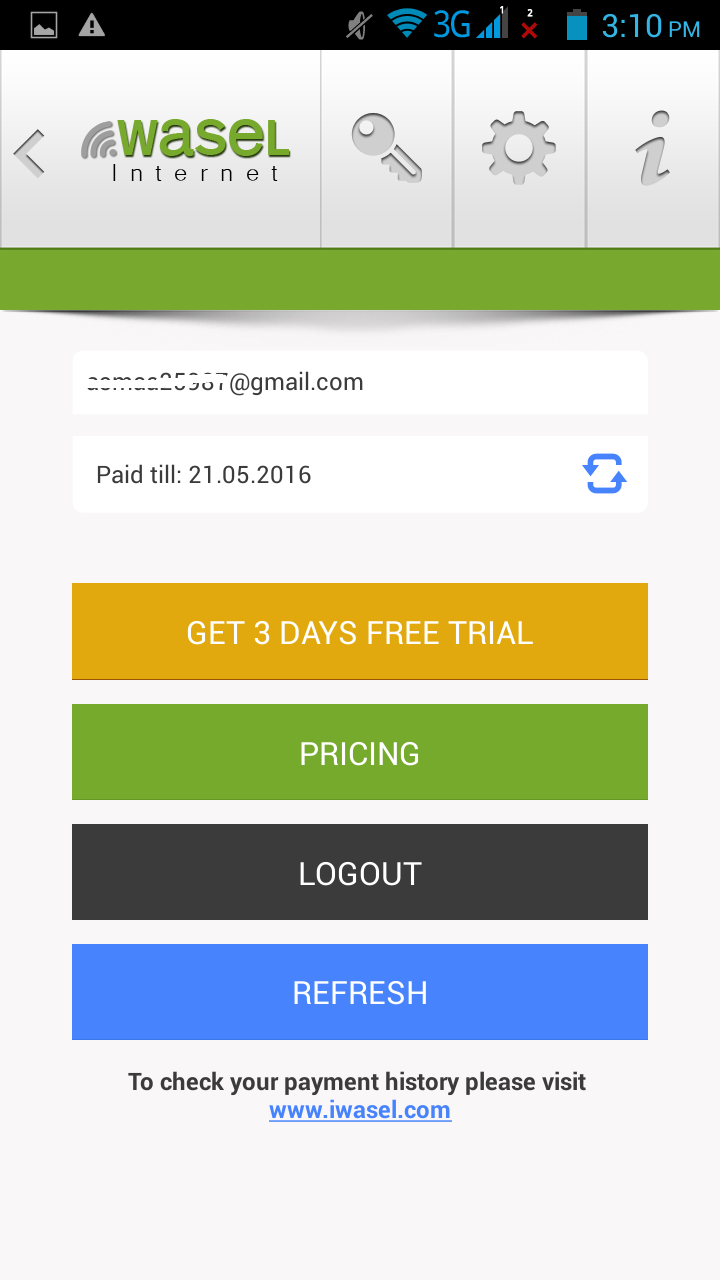Image resolution: width=720 pixels, height=1280 pixels.
Task: Get the 3 days free trial
Action: tap(360, 632)
